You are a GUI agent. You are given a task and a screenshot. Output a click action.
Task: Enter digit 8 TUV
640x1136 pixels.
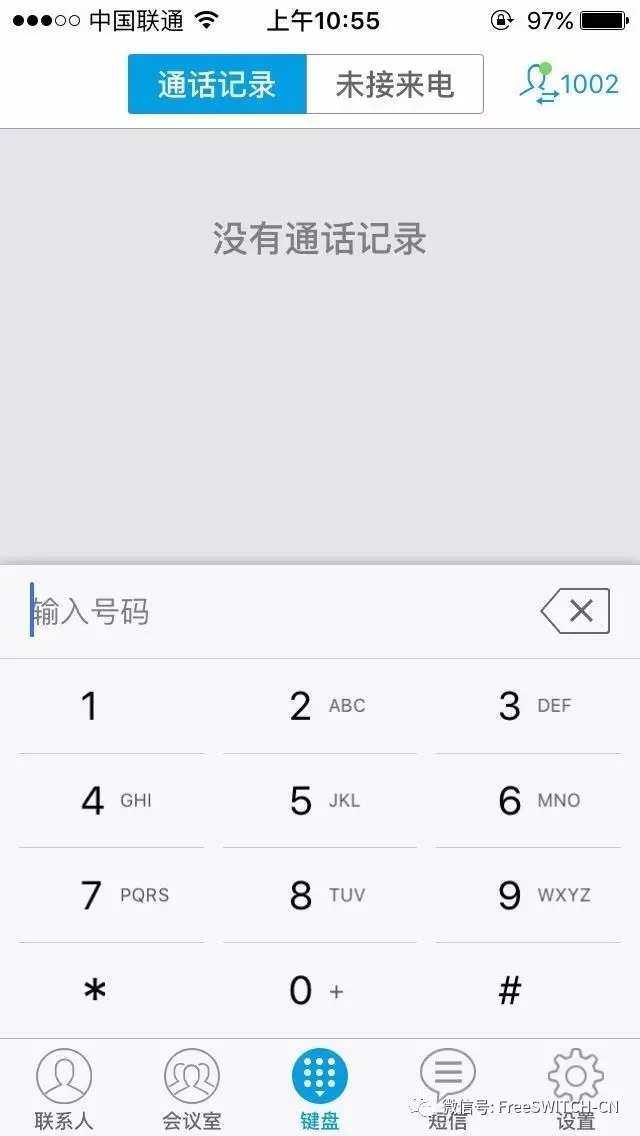point(320,895)
